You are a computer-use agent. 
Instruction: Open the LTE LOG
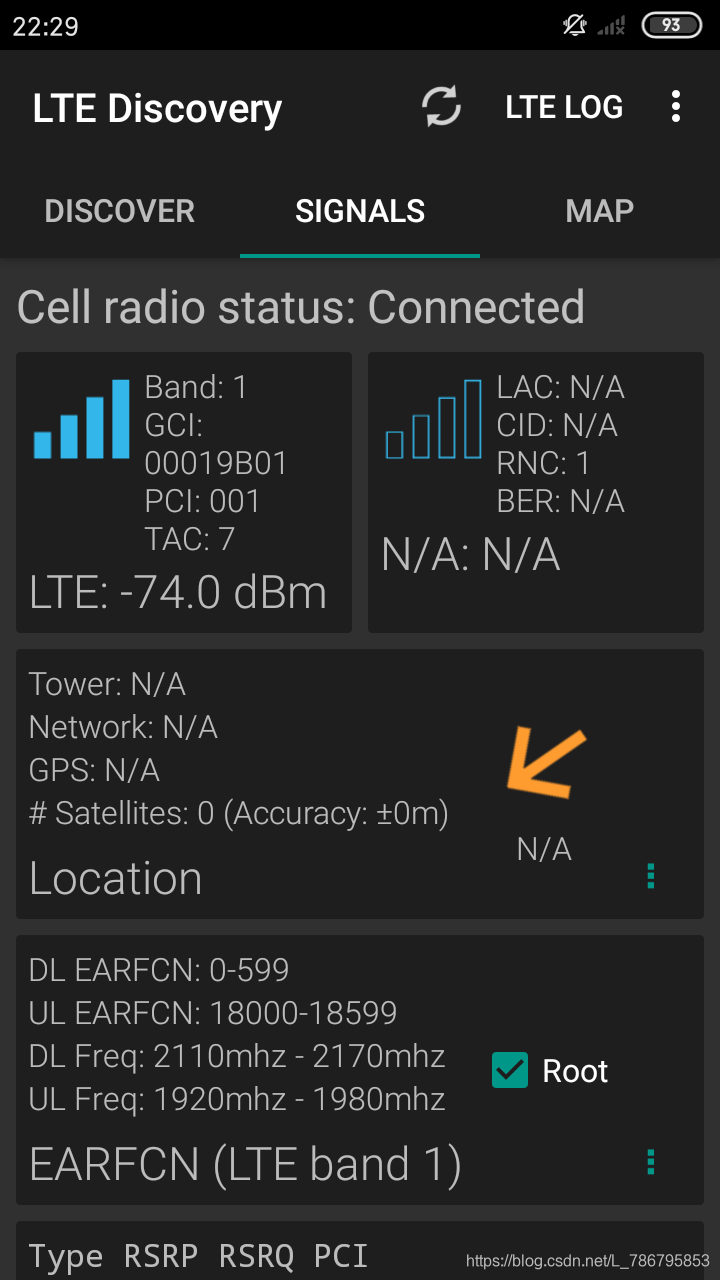tap(564, 107)
